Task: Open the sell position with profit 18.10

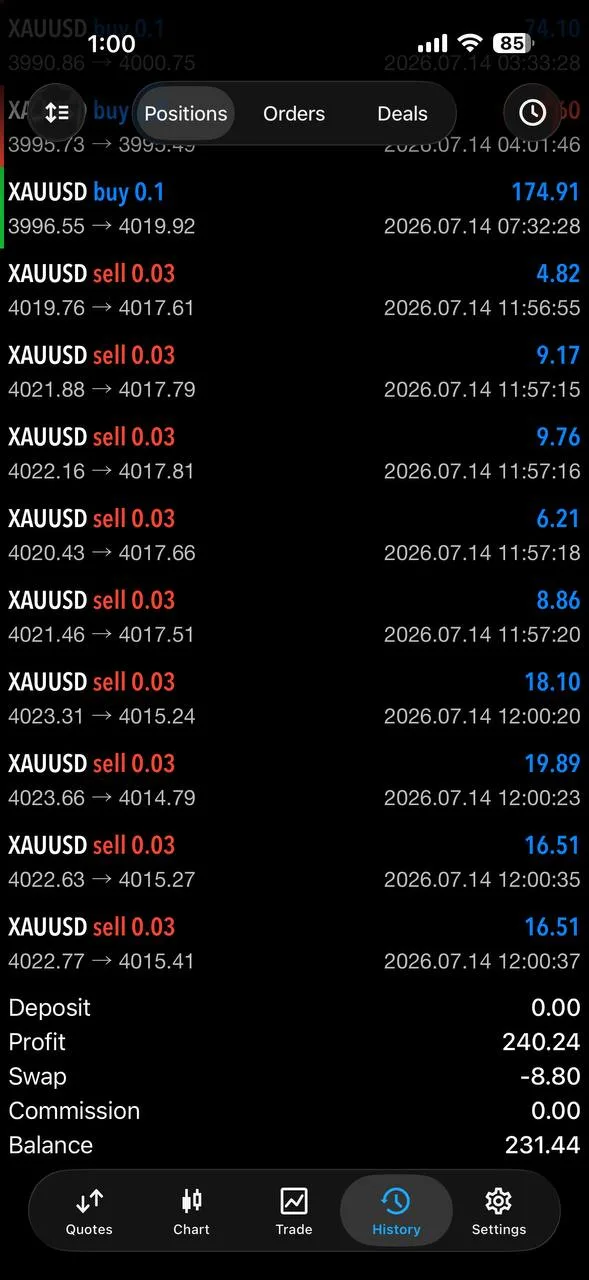Action: [x=294, y=699]
